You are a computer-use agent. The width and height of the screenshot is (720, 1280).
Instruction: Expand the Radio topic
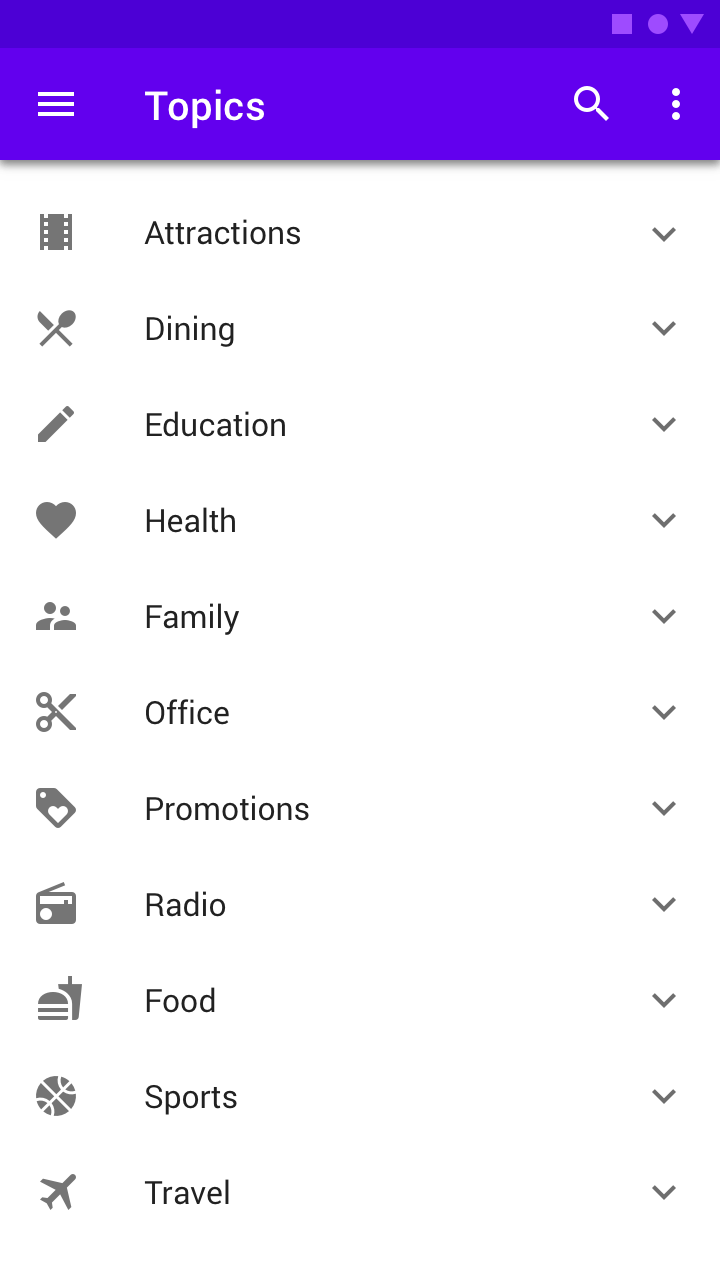pyautogui.click(x=664, y=905)
